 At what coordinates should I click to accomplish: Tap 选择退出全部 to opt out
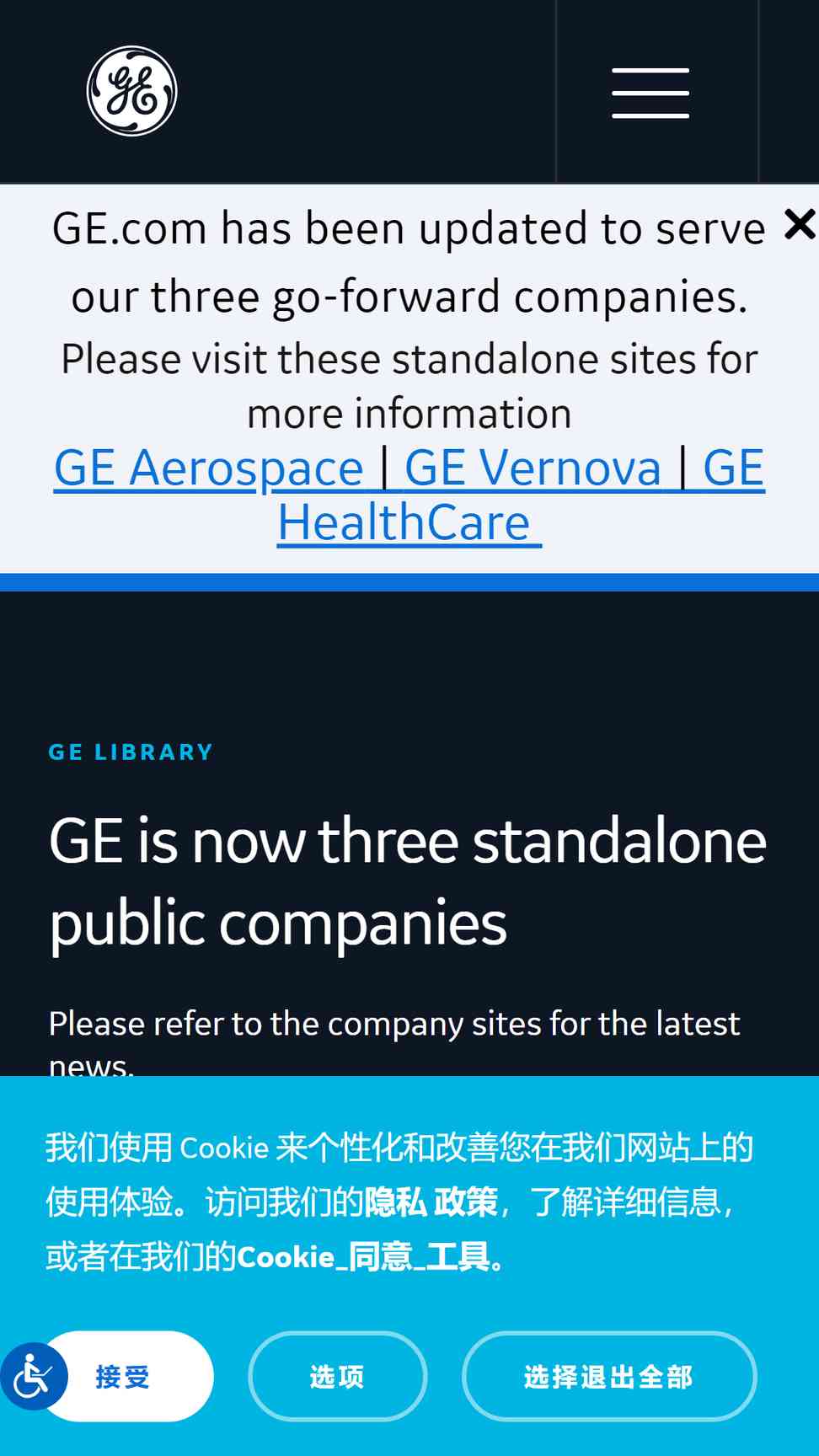coord(608,1376)
